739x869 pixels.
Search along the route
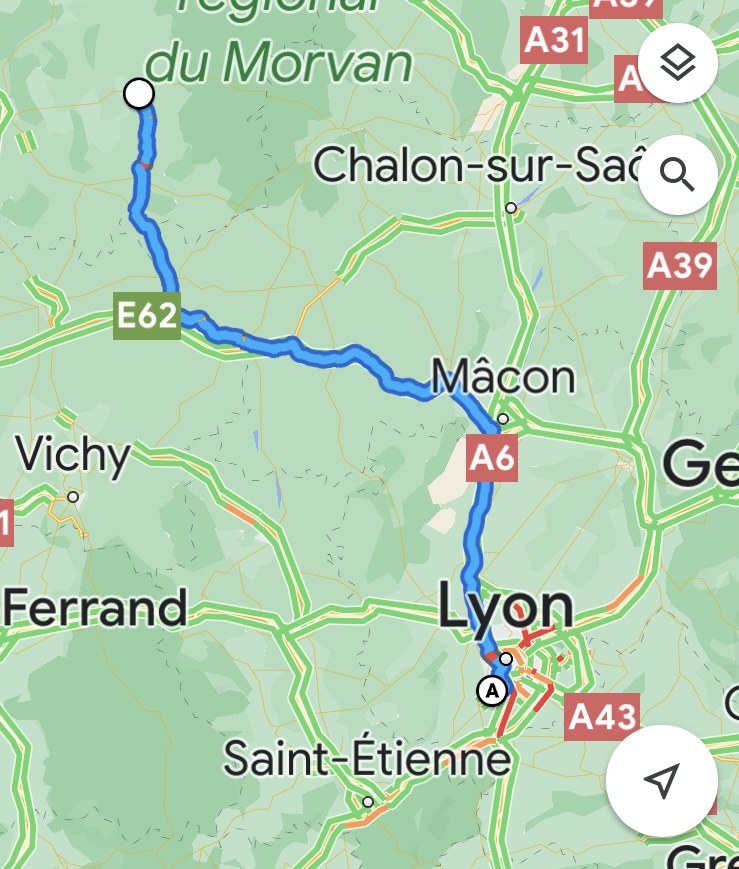(x=677, y=175)
